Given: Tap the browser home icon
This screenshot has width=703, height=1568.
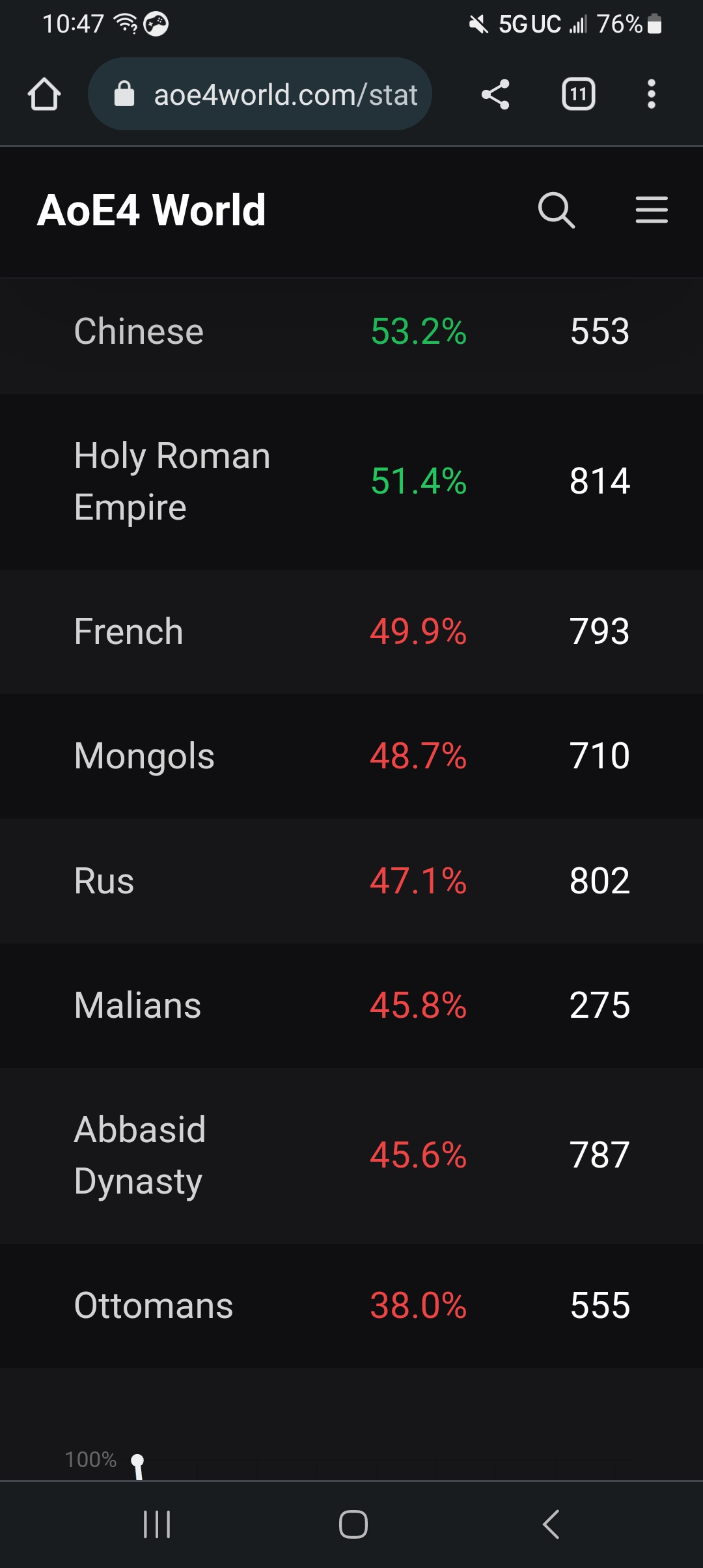Looking at the screenshot, I should 44,94.
